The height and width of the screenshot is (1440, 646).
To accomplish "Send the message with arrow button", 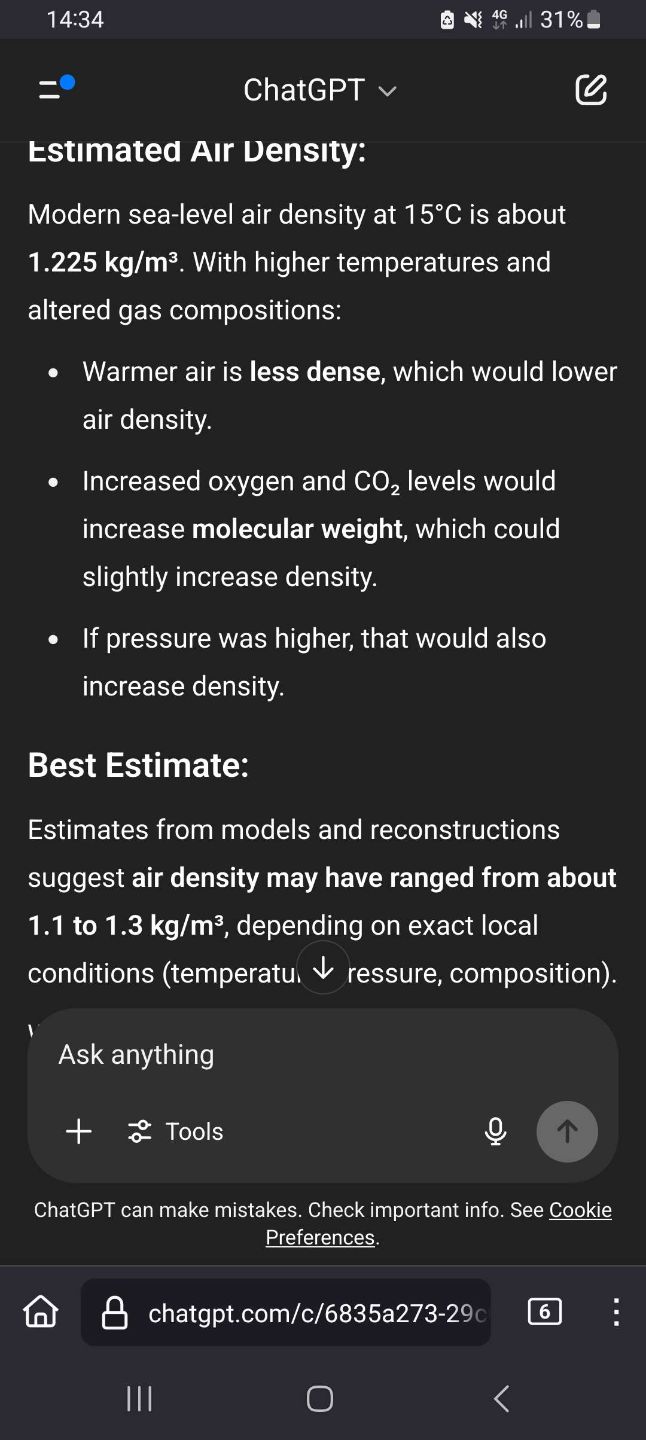I will [567, 1131].
